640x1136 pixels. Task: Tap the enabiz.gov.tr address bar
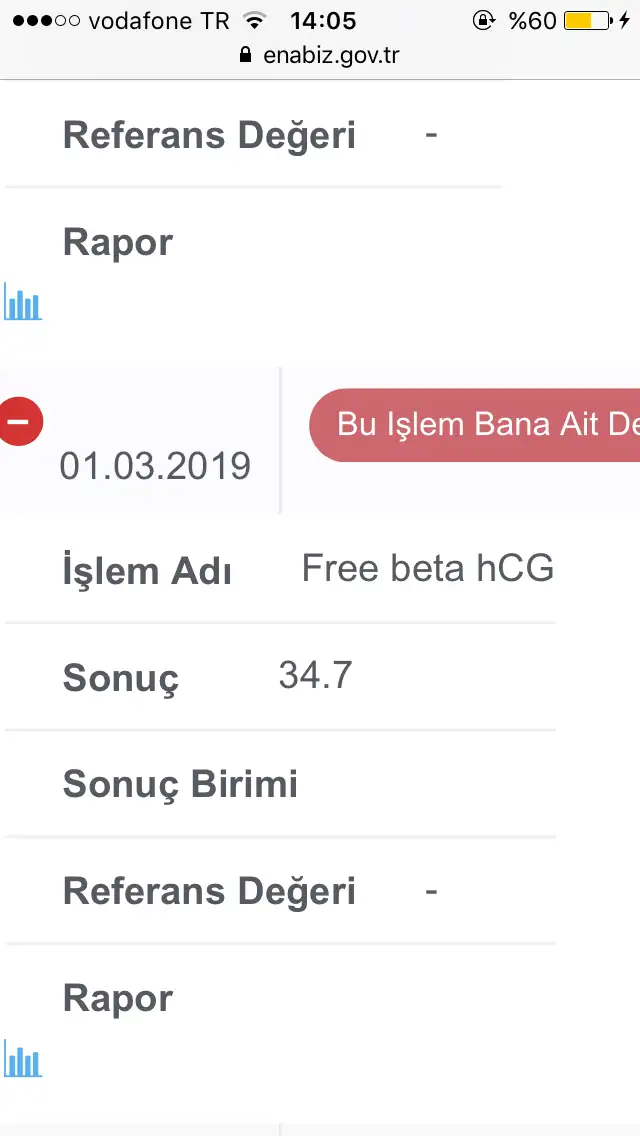pyautogui.click(x=320, y=55)
